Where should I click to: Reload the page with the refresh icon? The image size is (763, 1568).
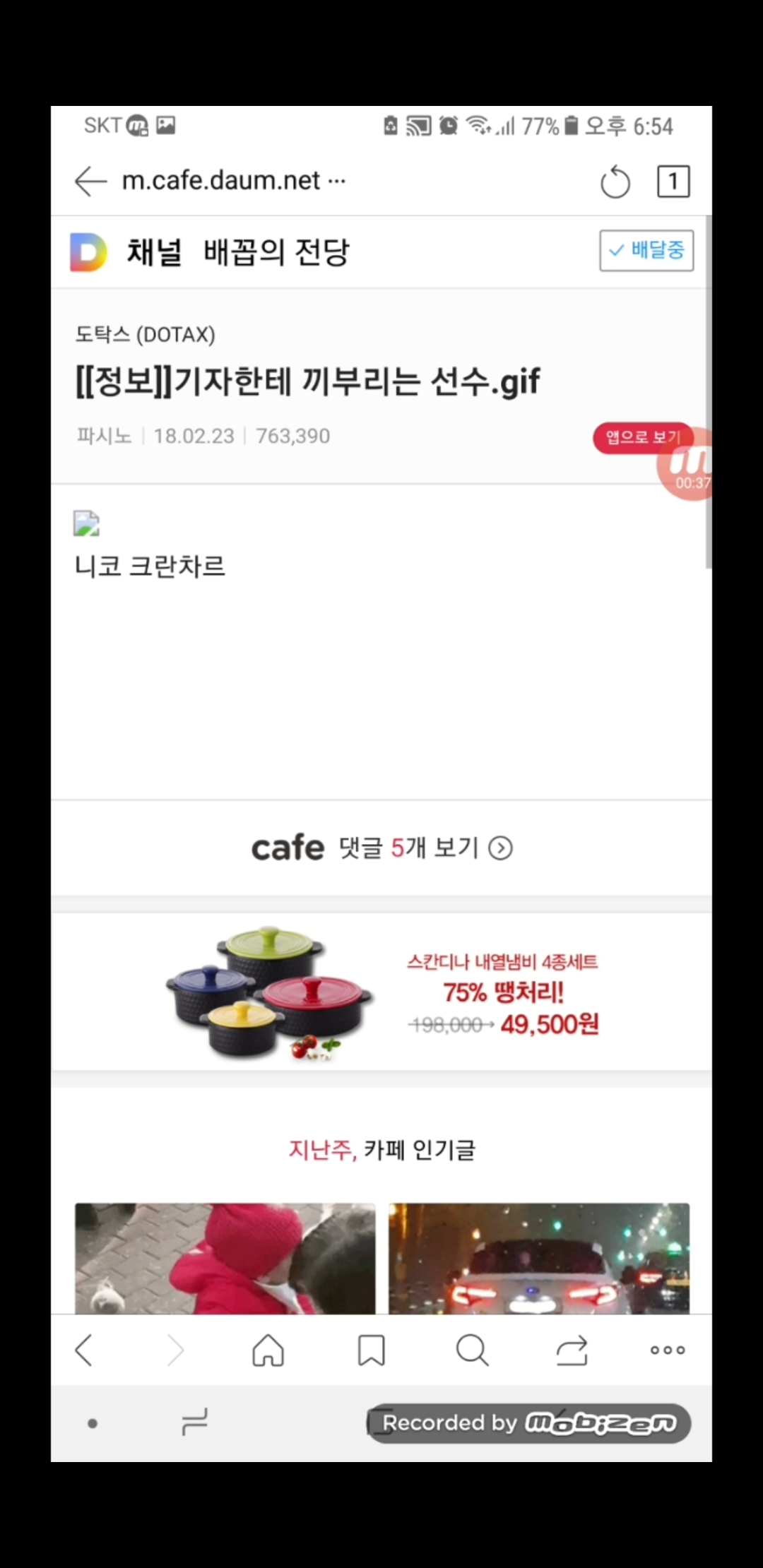(x=615, y=182)
